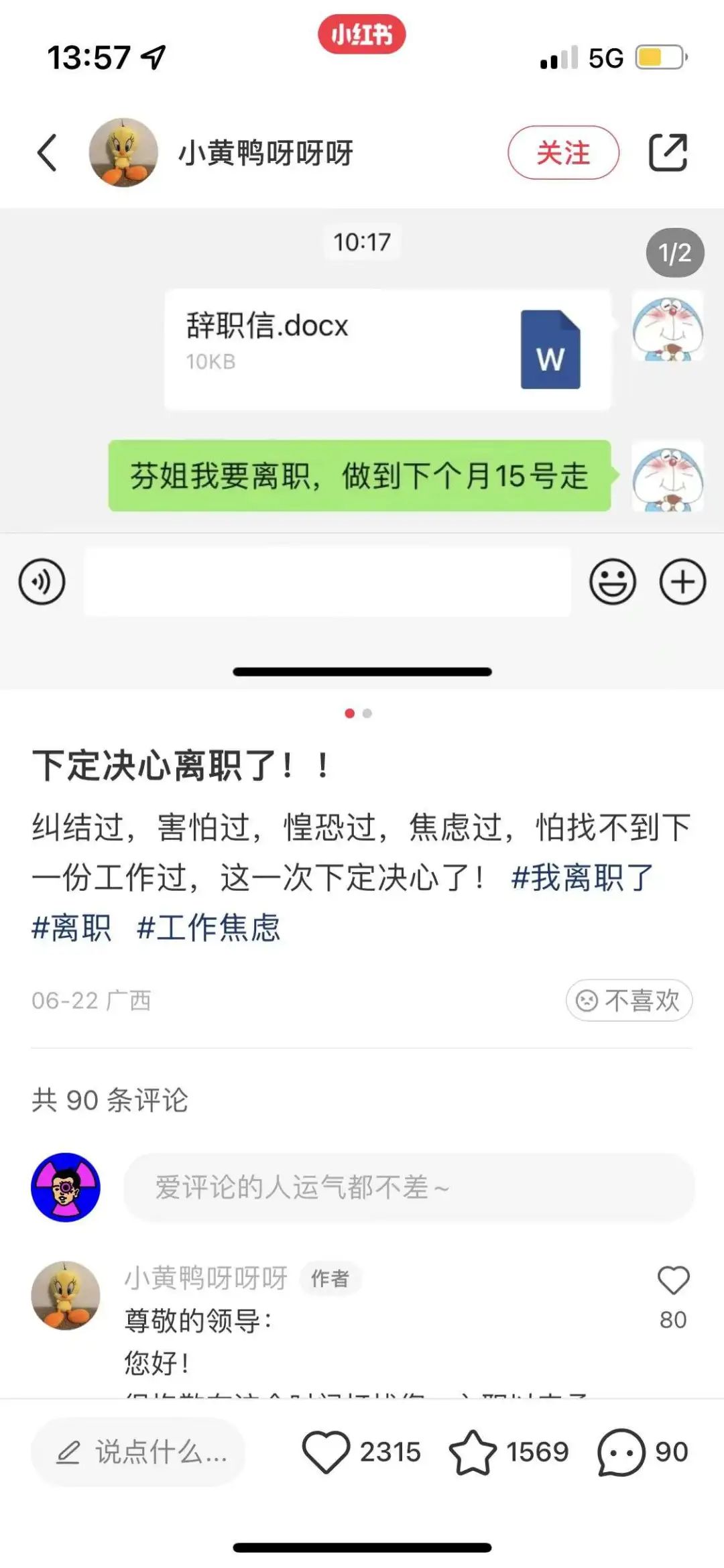The width and height of the screenshot is (724, 1568).
Task: Tap the 爱评论的人运气都不差 comment box
Action: pos(409,1187)
